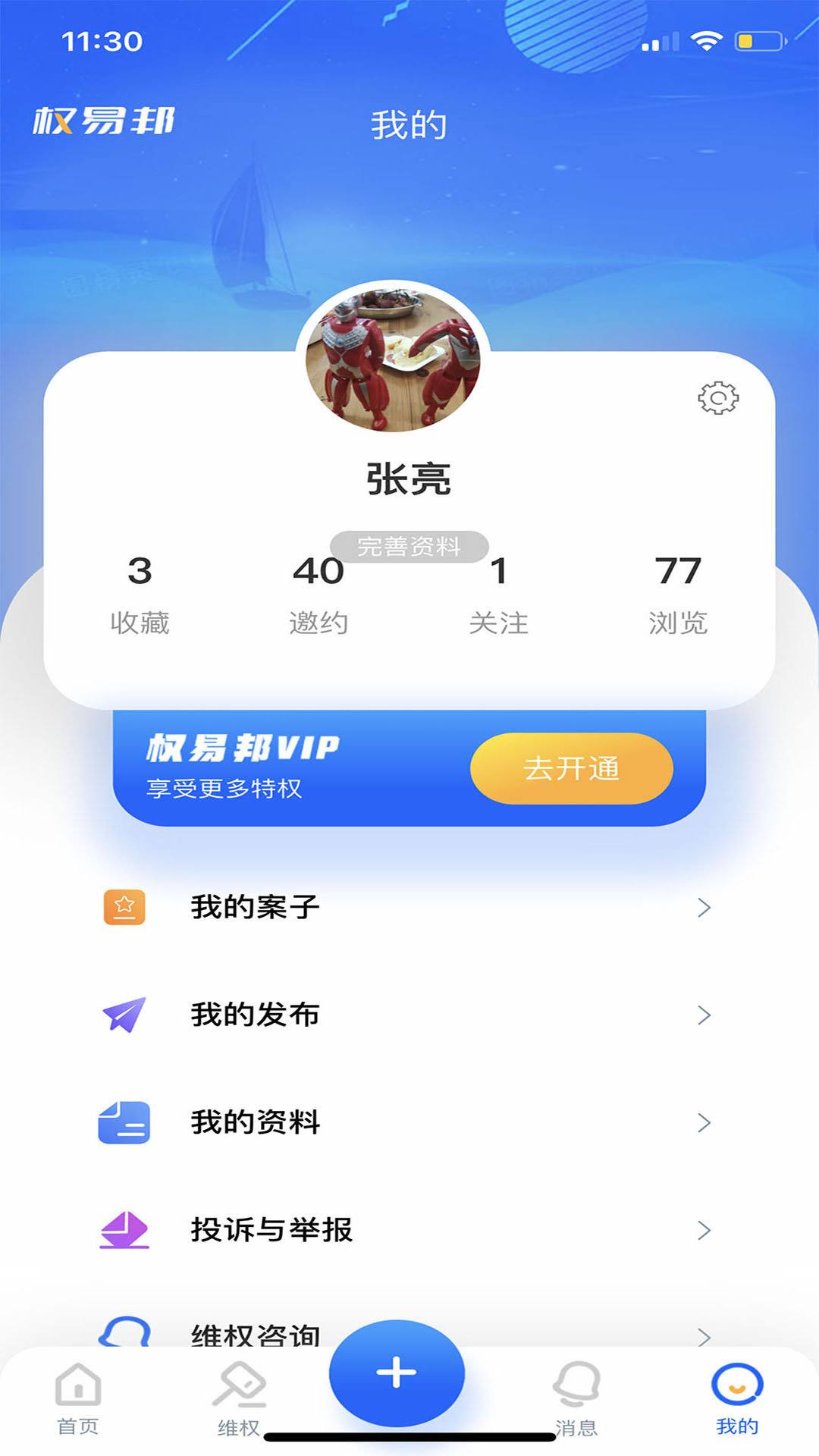
Task: Switch to the 首页 tab
Action: point(78,1399)
